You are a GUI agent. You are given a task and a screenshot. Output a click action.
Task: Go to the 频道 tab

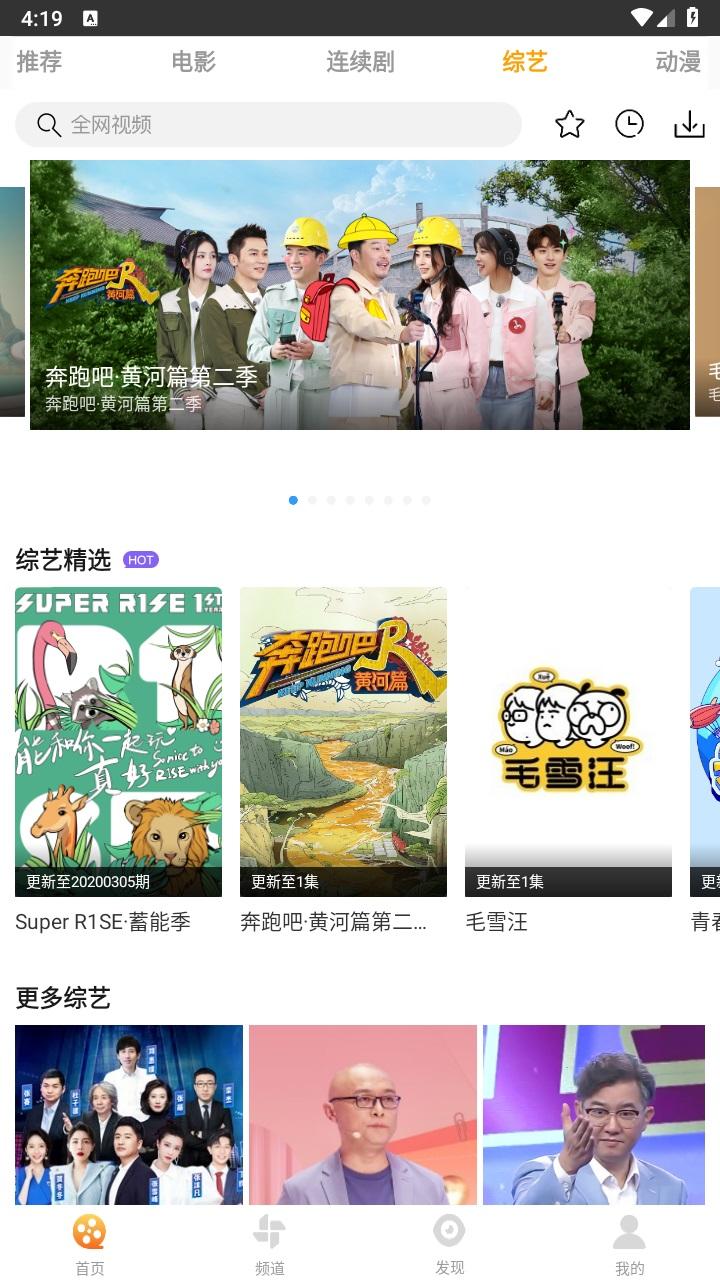pos(270,1245)
